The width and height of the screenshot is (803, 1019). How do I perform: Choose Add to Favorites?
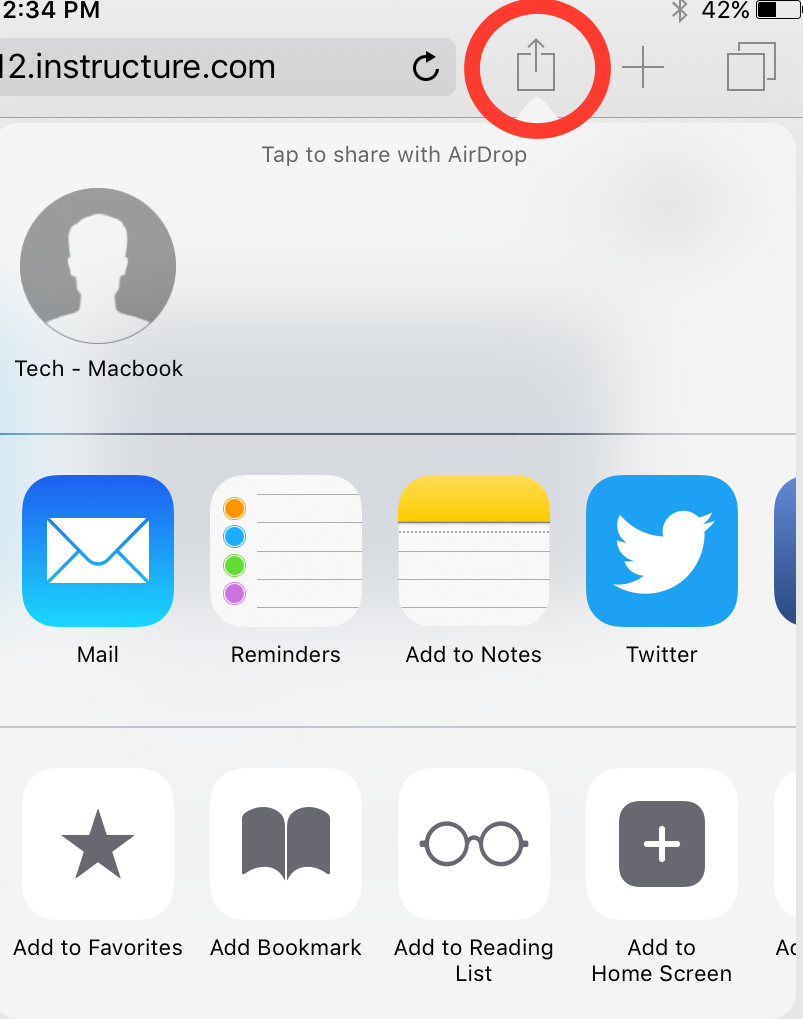click(98, 844)
